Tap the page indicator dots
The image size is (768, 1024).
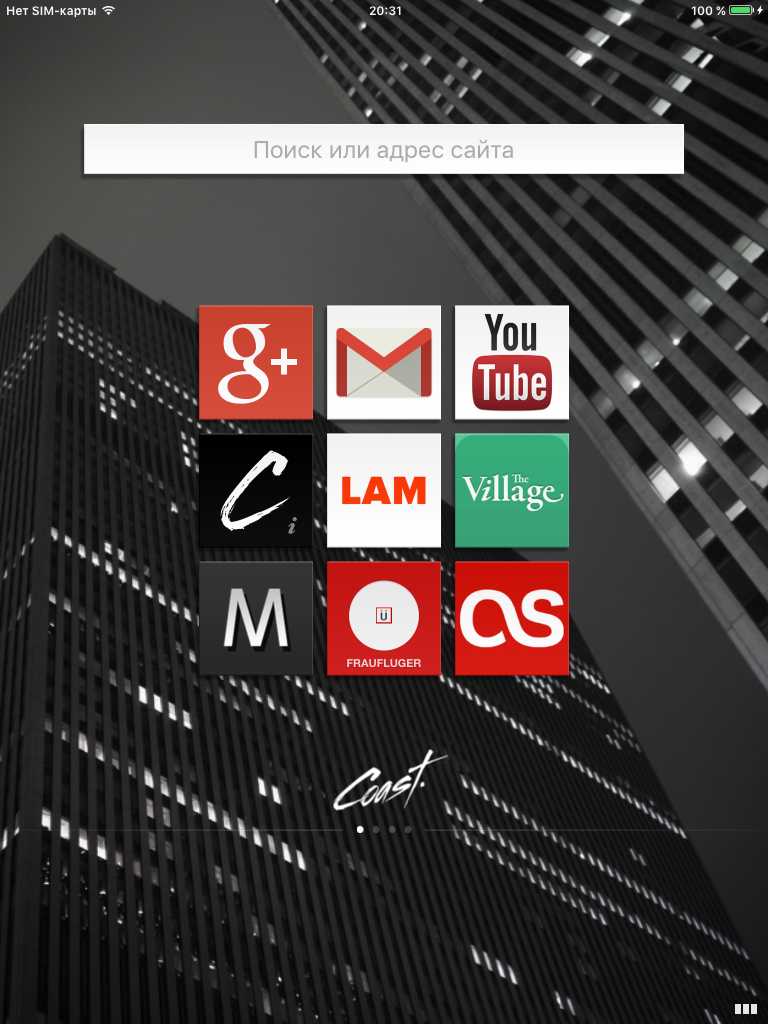pos(384,829)
